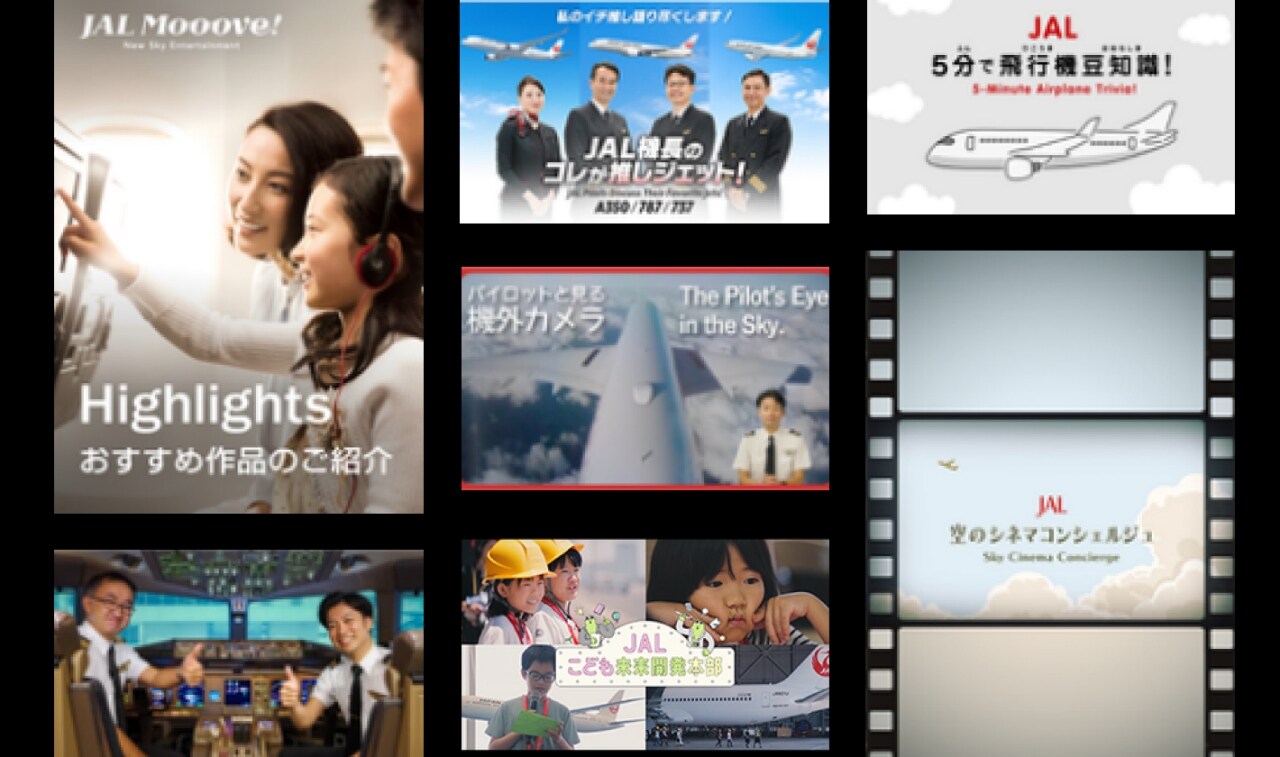The width and height of the screenshot is (1280, 757).
Task: Select the 5-Minute Airplane Trivia tile
Action: [1050, 107]
